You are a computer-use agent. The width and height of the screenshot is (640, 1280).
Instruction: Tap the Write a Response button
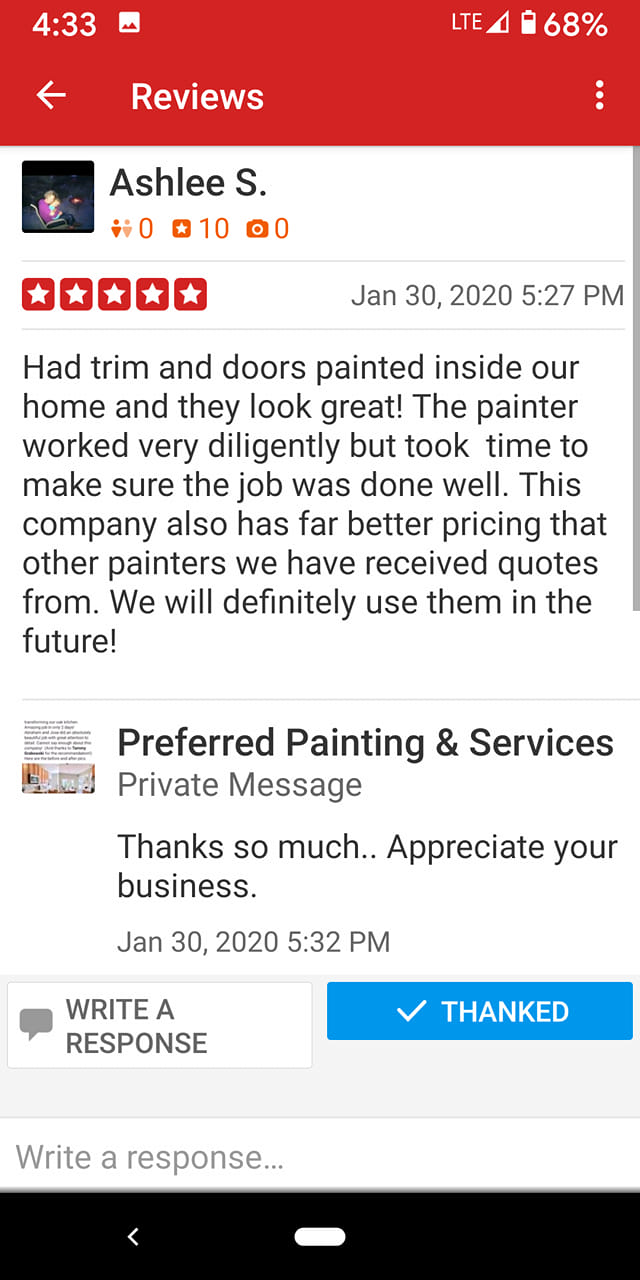[160, 1025]
